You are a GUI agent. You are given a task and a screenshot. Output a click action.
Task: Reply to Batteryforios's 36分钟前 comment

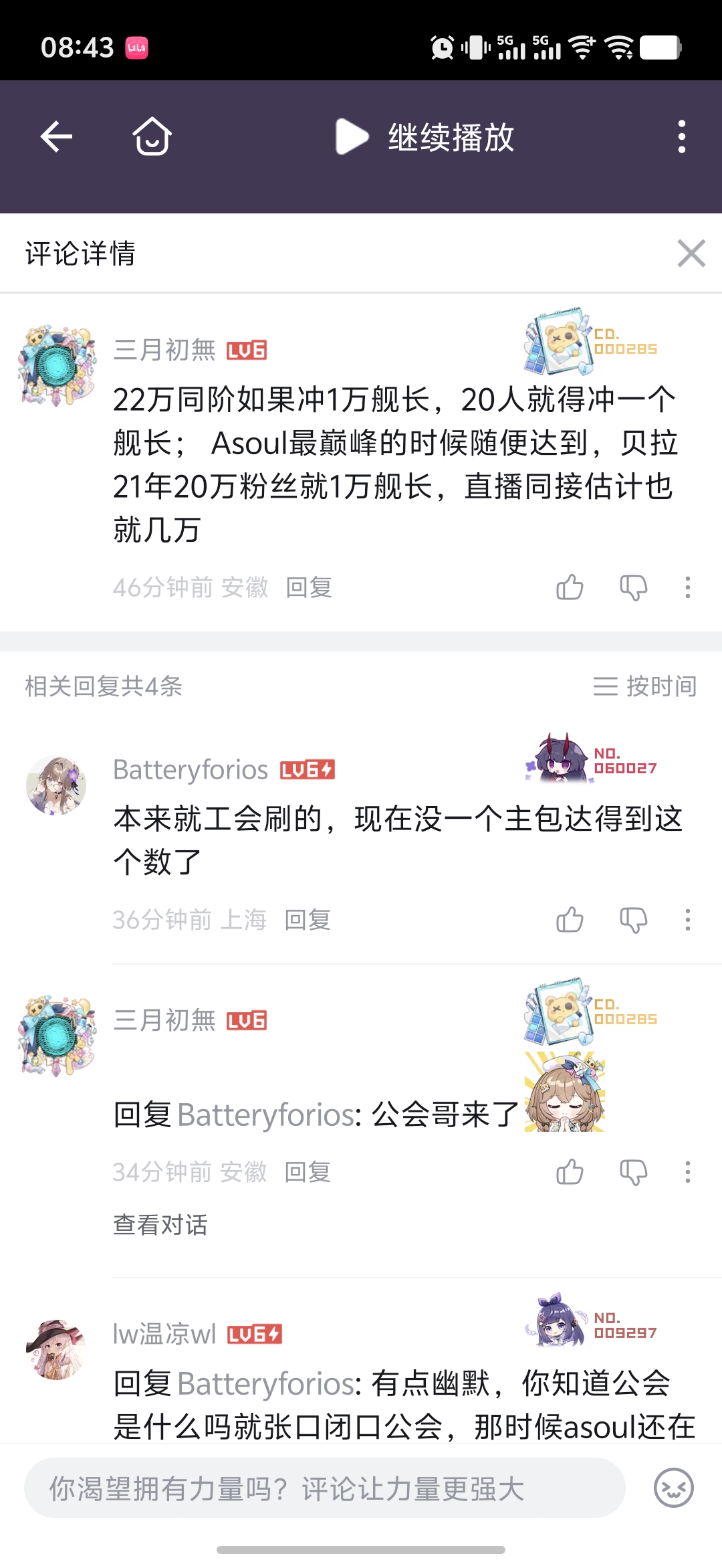308,920
